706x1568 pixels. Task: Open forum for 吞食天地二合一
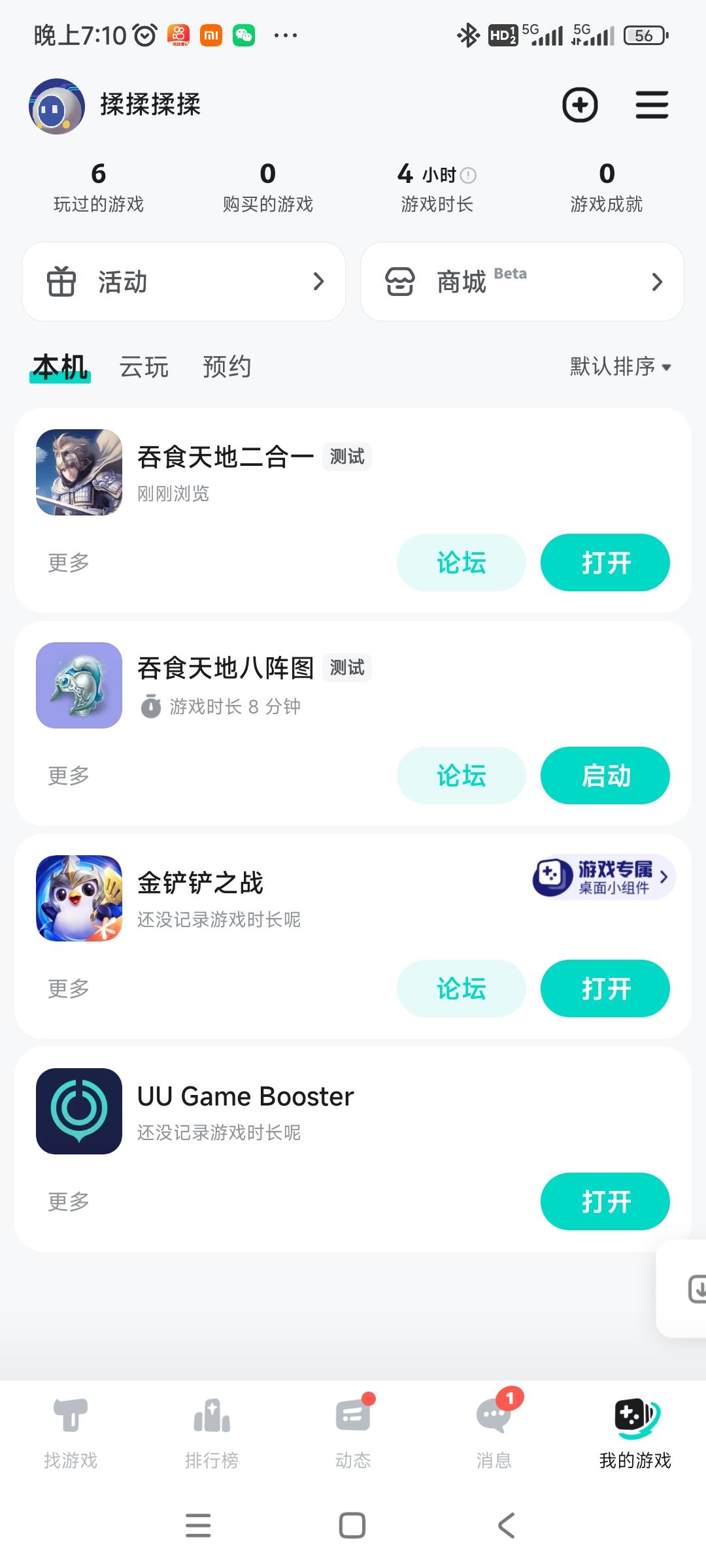[461, 563]
